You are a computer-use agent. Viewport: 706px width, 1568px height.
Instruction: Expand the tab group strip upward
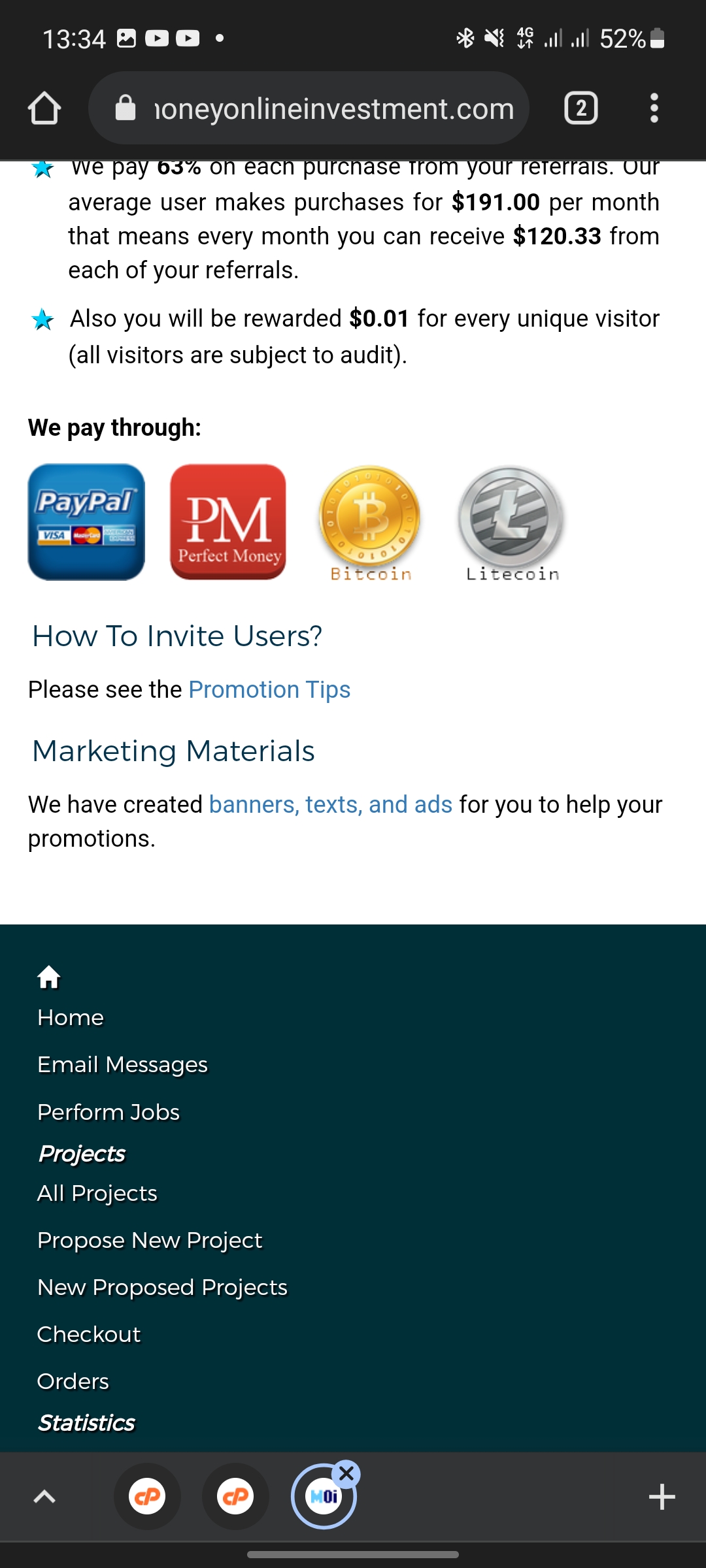tap(44, 1497)
